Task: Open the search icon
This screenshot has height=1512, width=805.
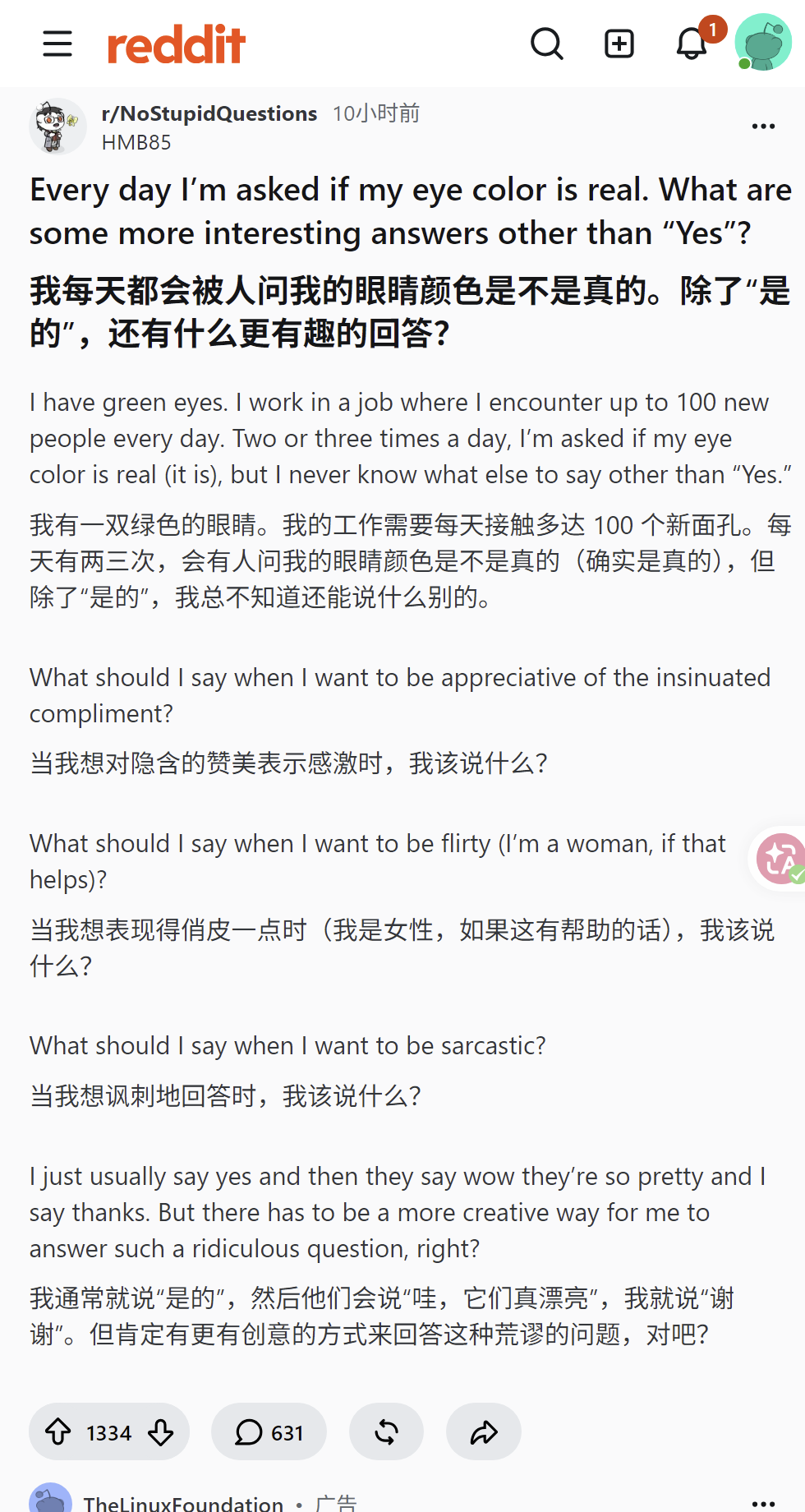Action: pyautogui.click(x=547, y=44)
